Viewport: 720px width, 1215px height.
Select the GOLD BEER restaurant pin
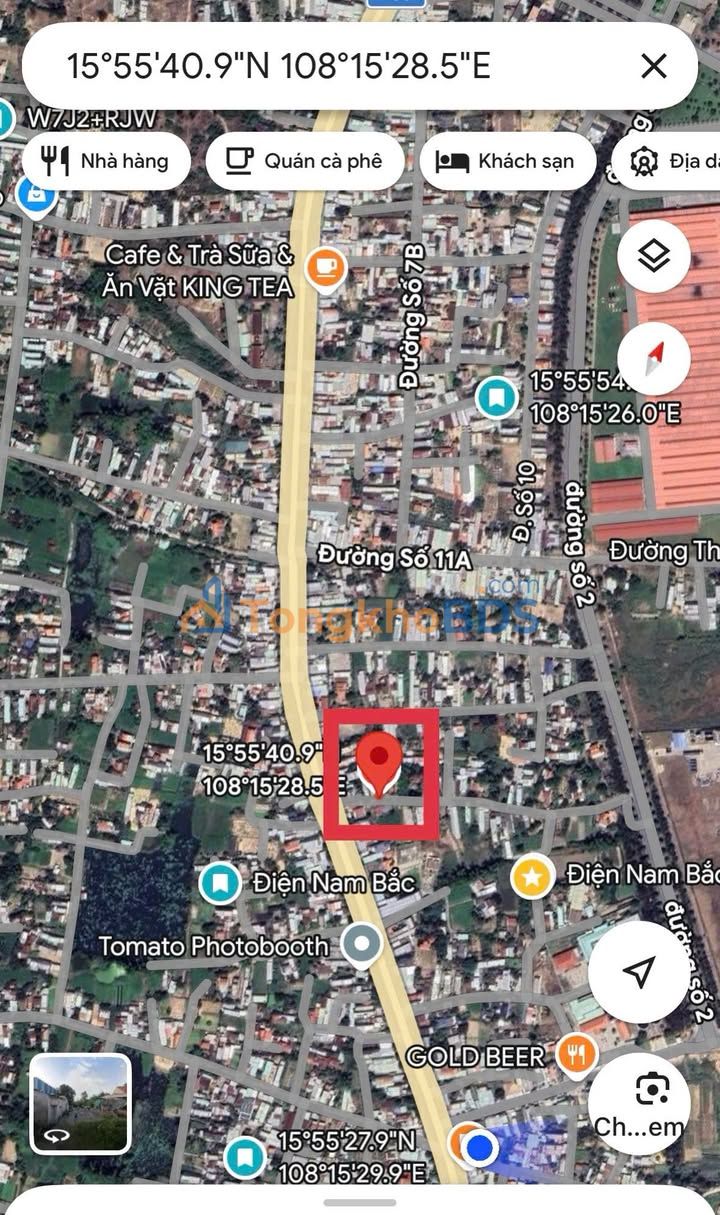pyautogui.click(x=576, y=1054)
